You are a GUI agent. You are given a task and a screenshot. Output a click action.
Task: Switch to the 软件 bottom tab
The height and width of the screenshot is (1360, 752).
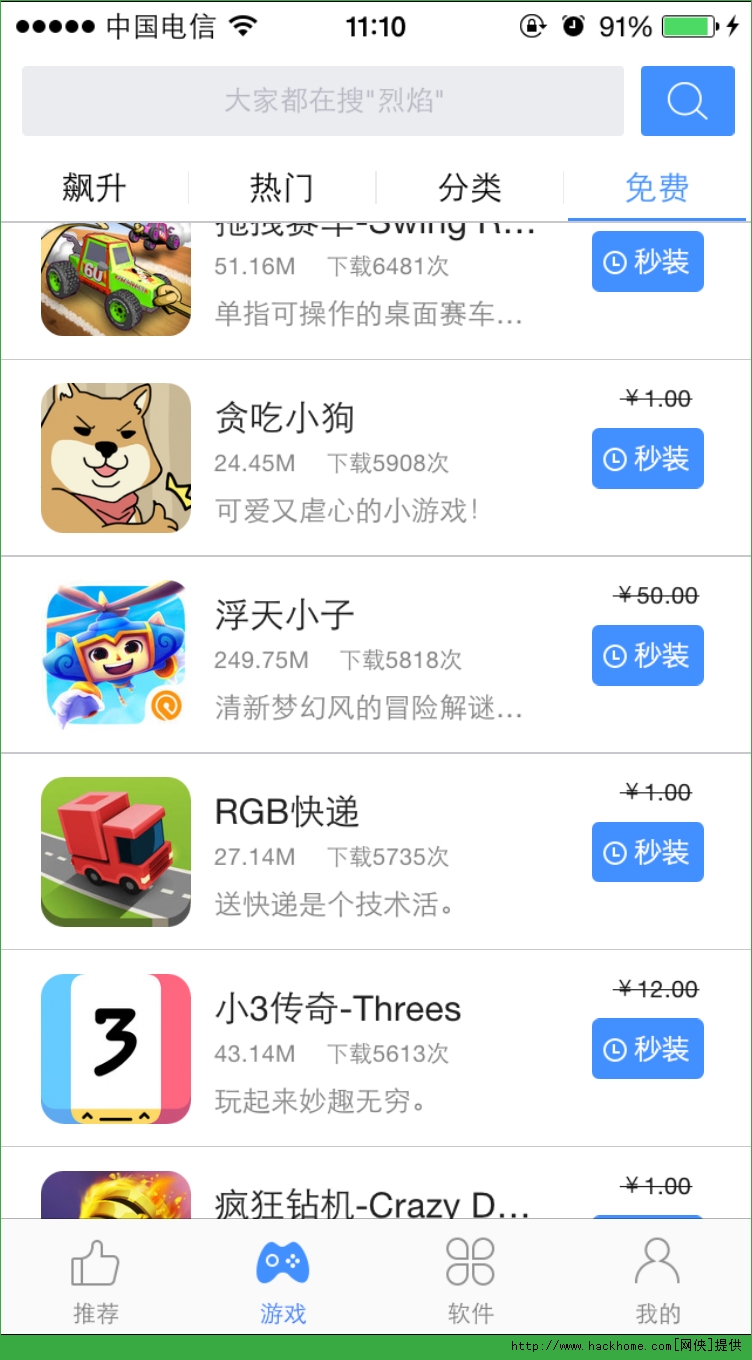(470, 1280)
